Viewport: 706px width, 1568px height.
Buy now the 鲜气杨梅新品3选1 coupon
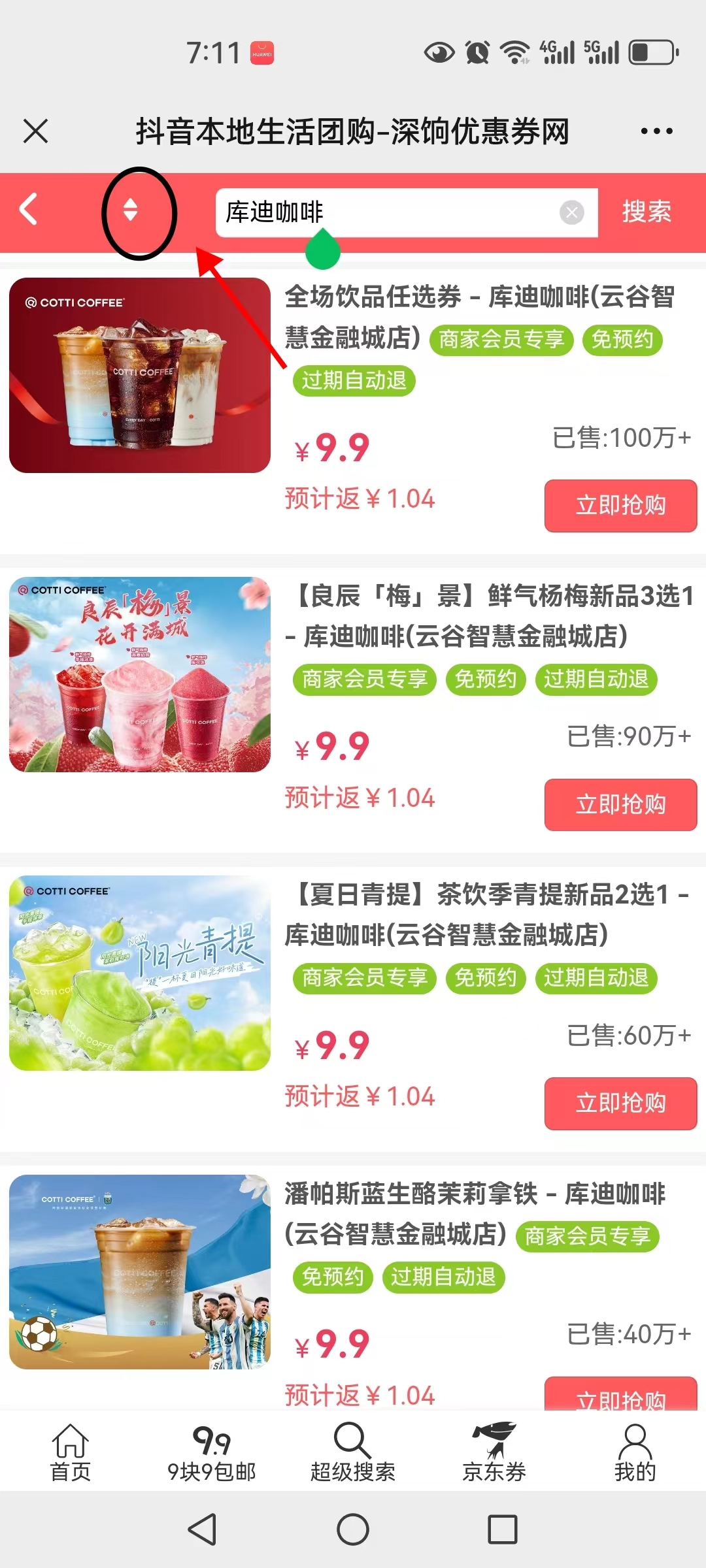(x=620, y=805)
